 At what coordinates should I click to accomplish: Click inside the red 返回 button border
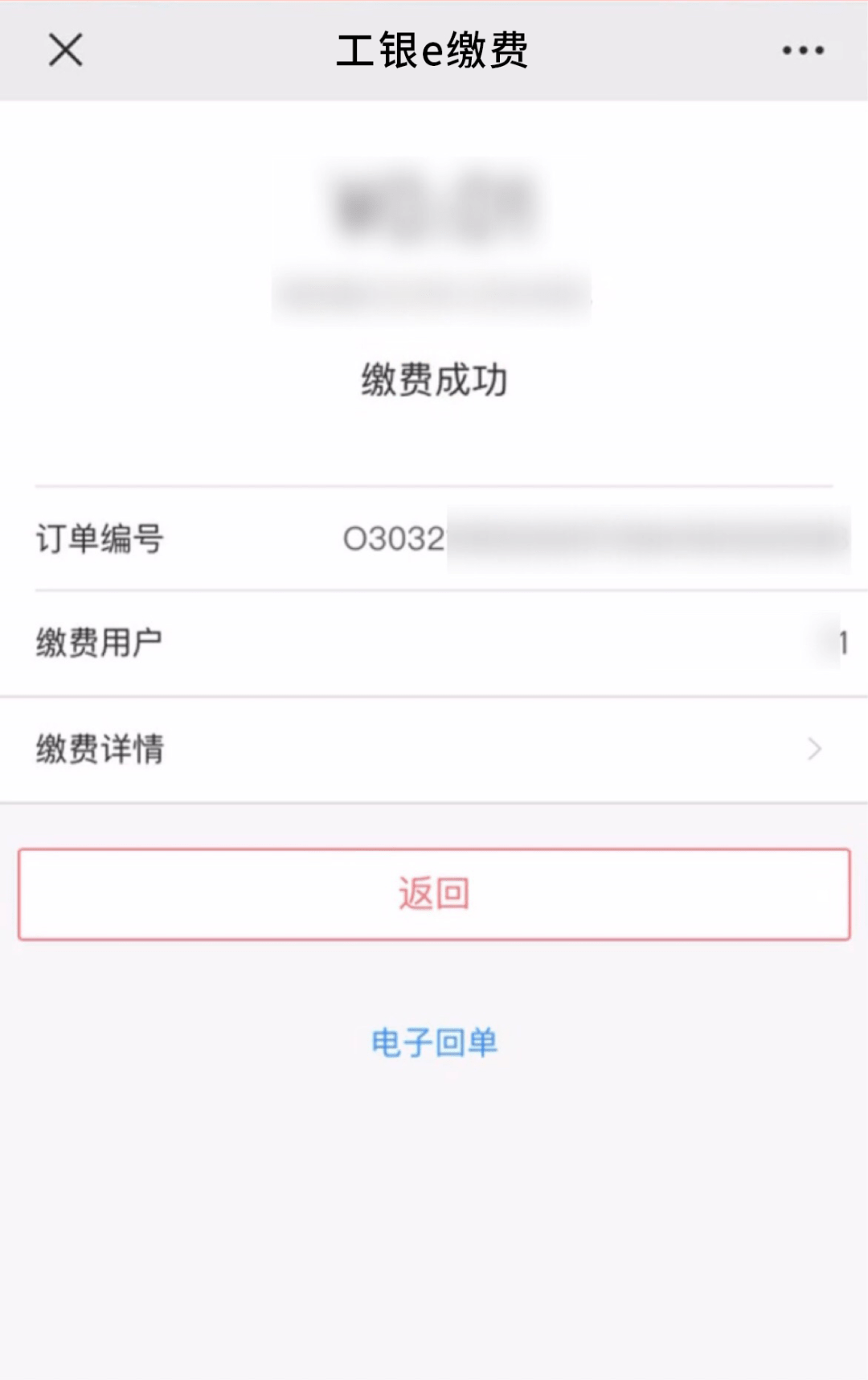(x=434, y=892)
